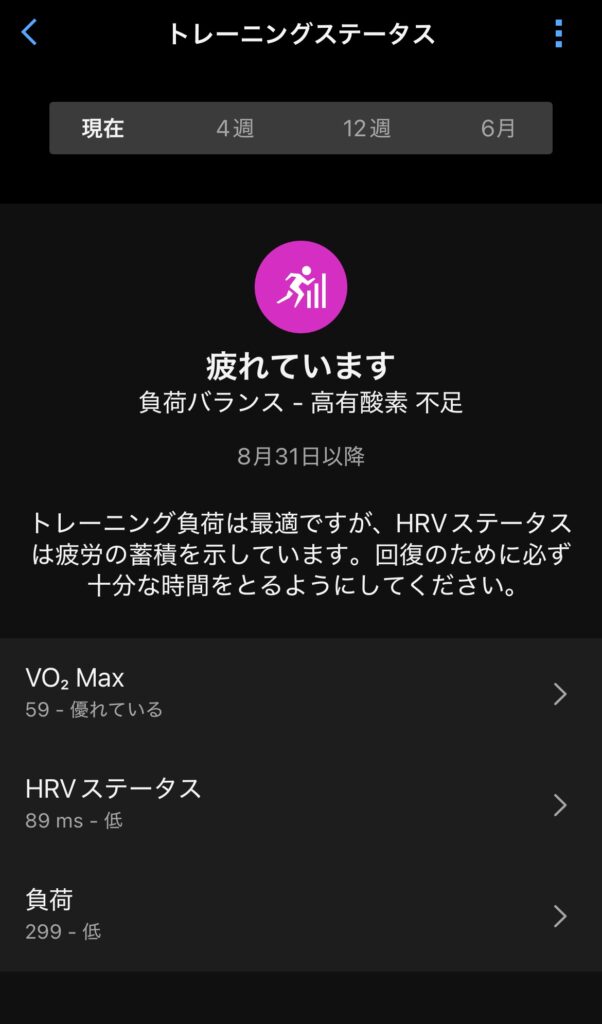The width and height of the screenshot is (602, 1024).
Task: Switch to the 4週 view
Action: 235,128
